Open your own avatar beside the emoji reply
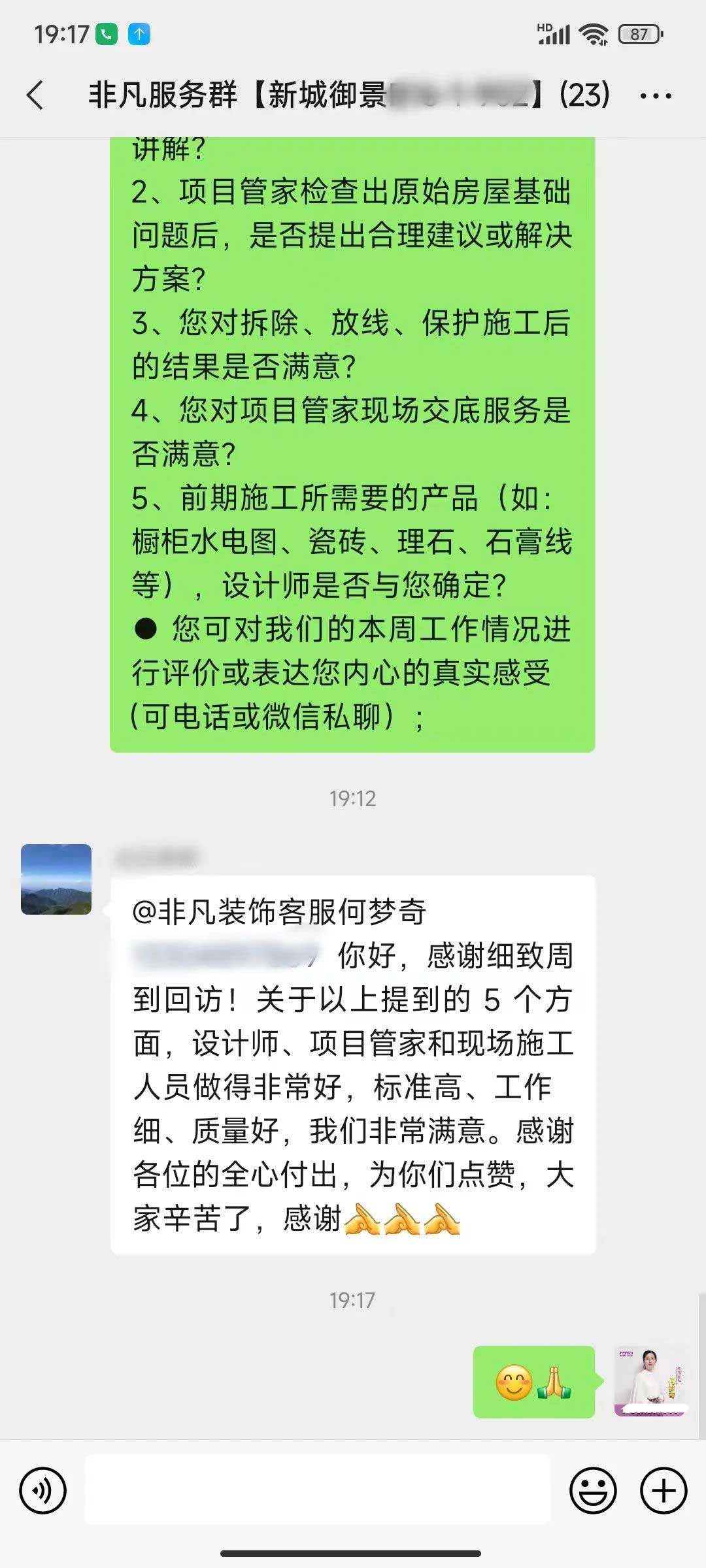 click(650, 1381)
